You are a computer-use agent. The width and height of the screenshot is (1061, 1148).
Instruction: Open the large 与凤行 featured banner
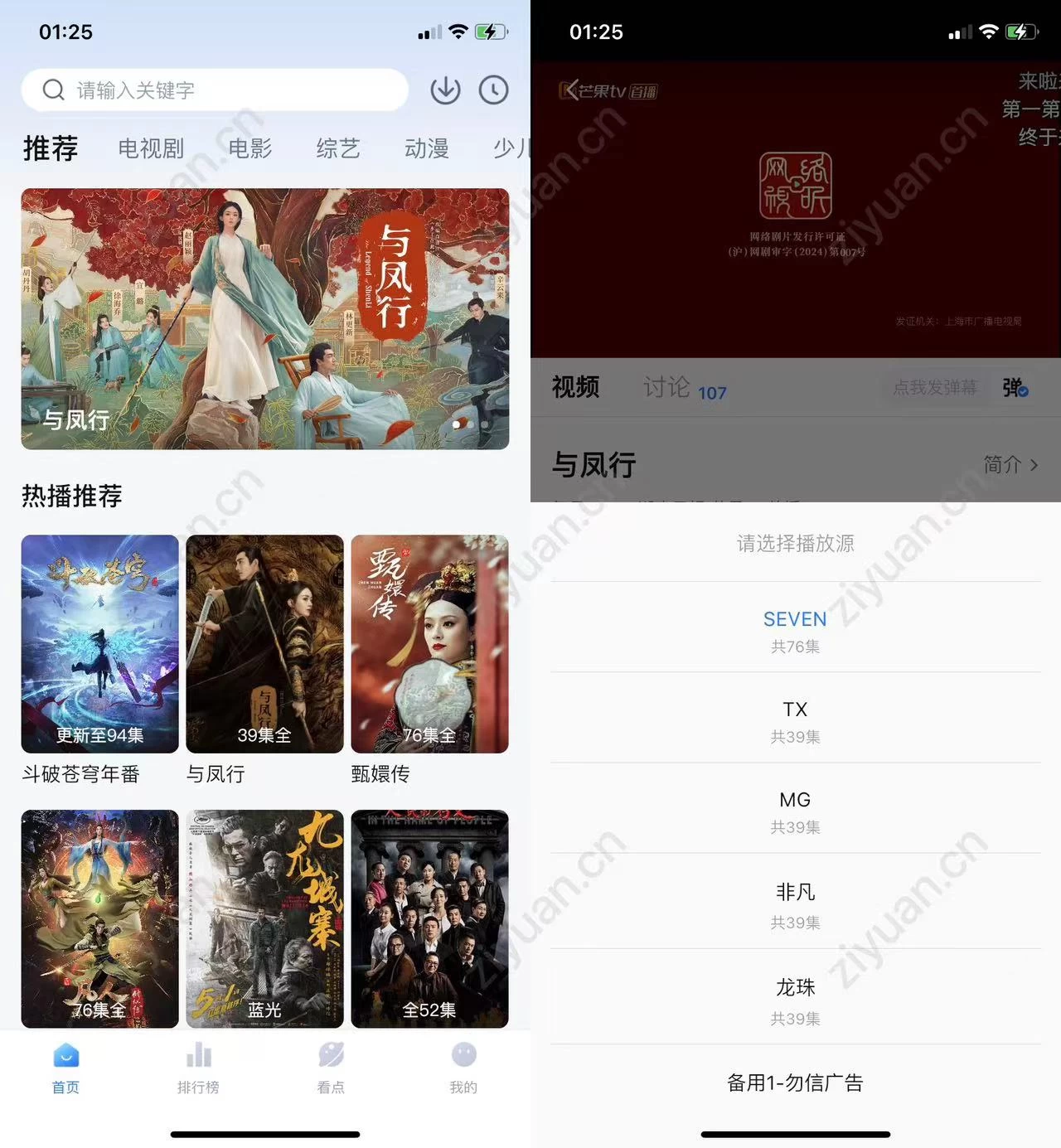(265, 319)
